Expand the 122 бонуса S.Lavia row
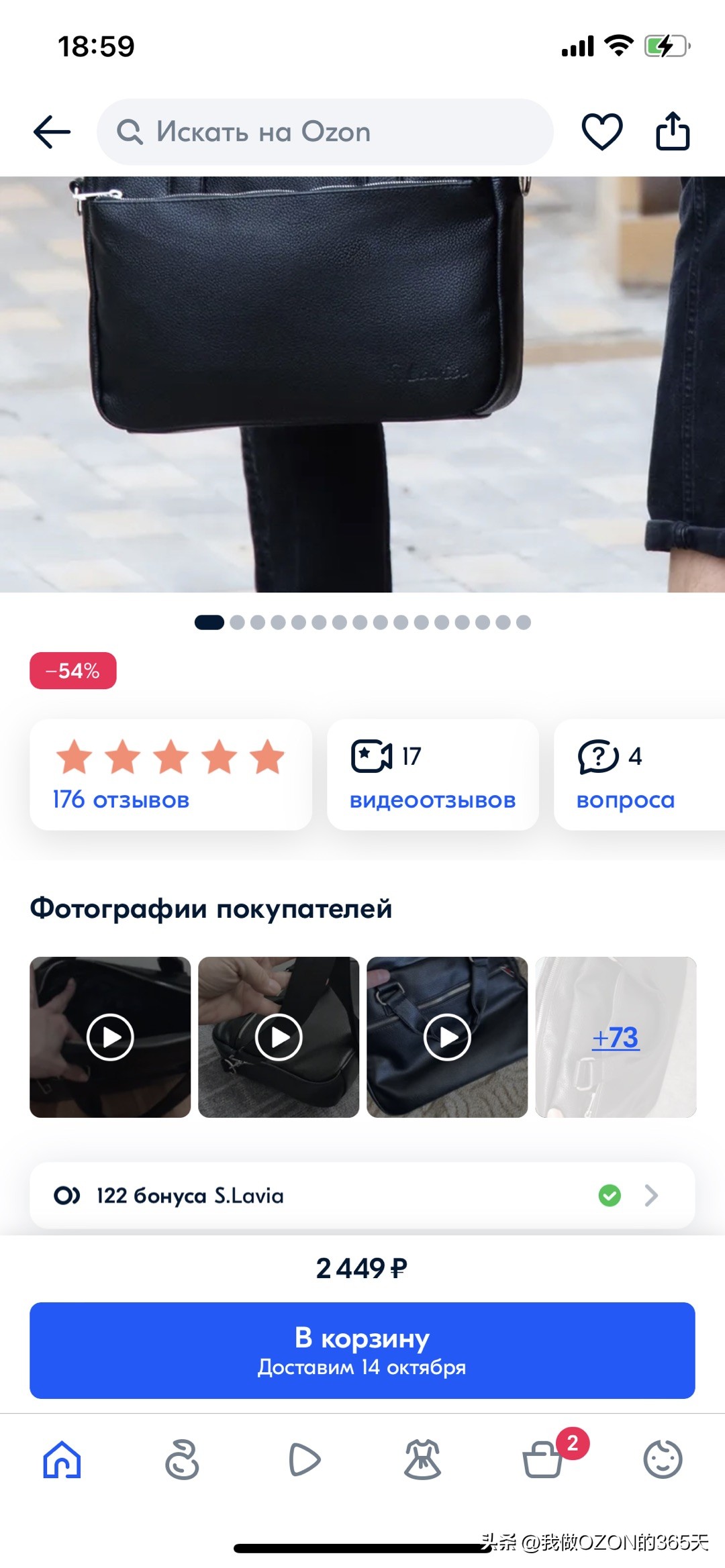Viewport: 725px width, 1568px height. coord(362,1196)
